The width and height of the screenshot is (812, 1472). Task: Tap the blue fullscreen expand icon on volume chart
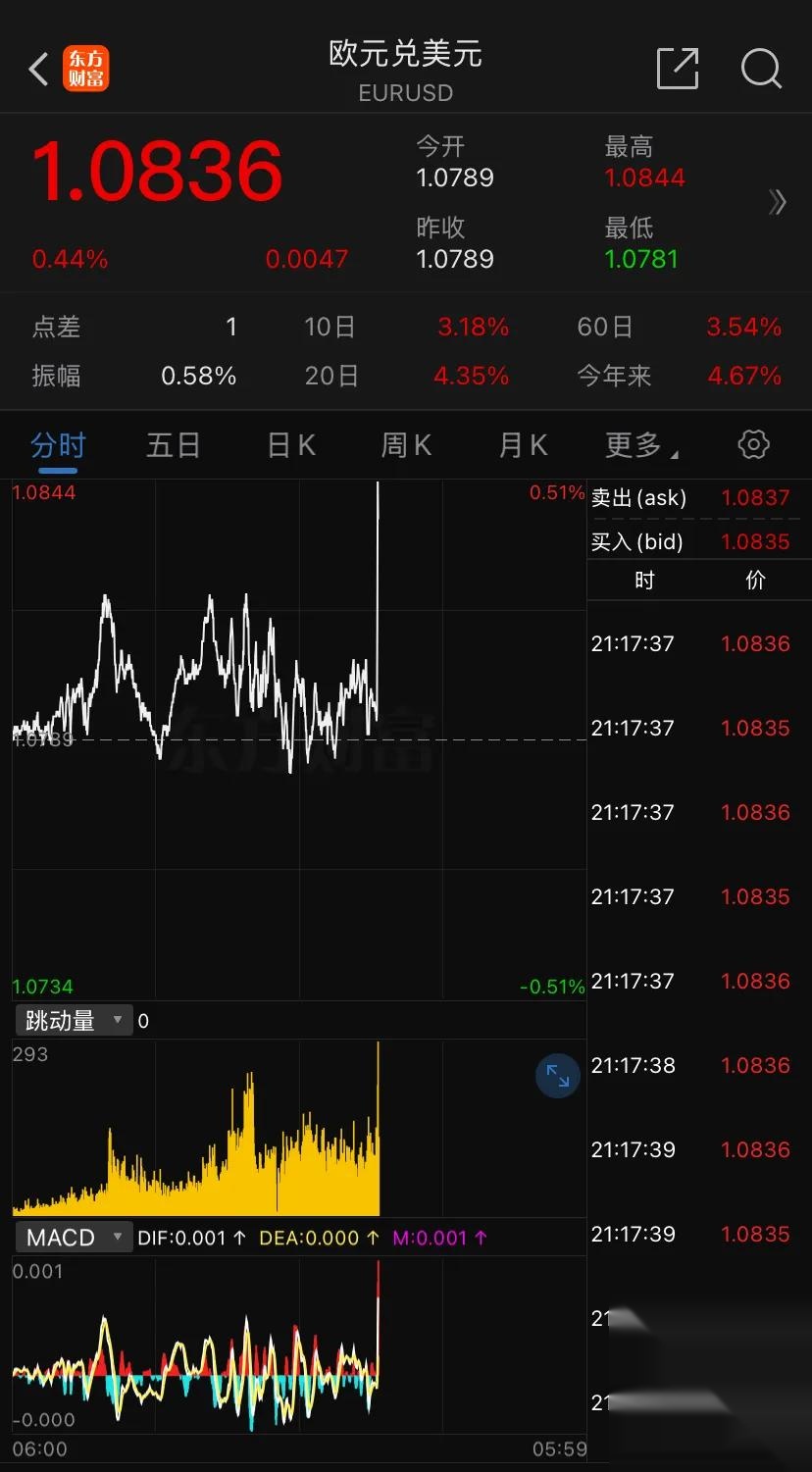click(x=557, y=1075)
